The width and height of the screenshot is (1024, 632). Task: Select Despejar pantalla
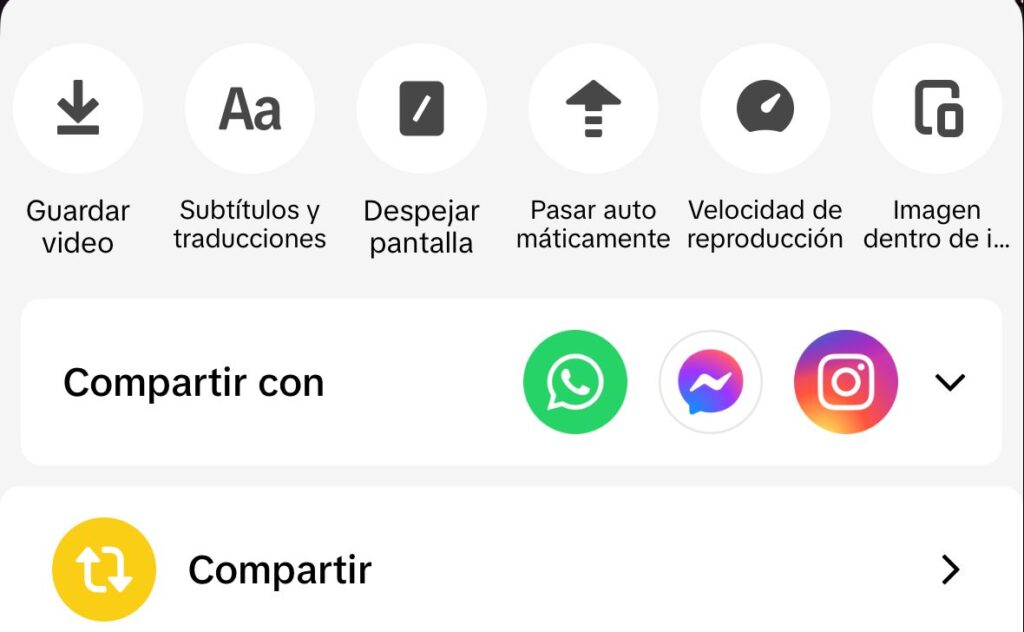(x=421, y=109)
